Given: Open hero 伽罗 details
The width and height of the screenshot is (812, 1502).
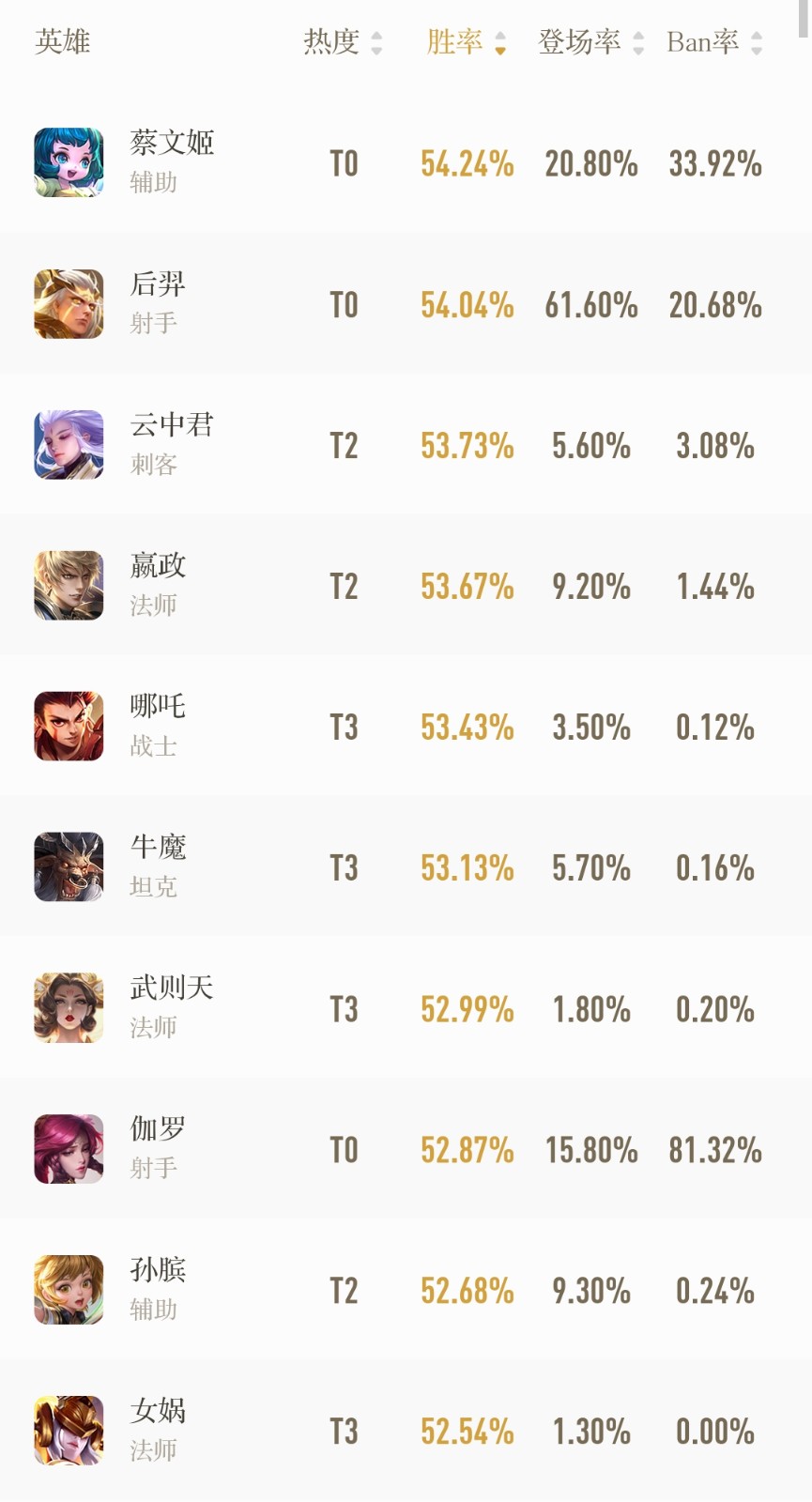Looking at the screenshot, I should coord(406,1148).
